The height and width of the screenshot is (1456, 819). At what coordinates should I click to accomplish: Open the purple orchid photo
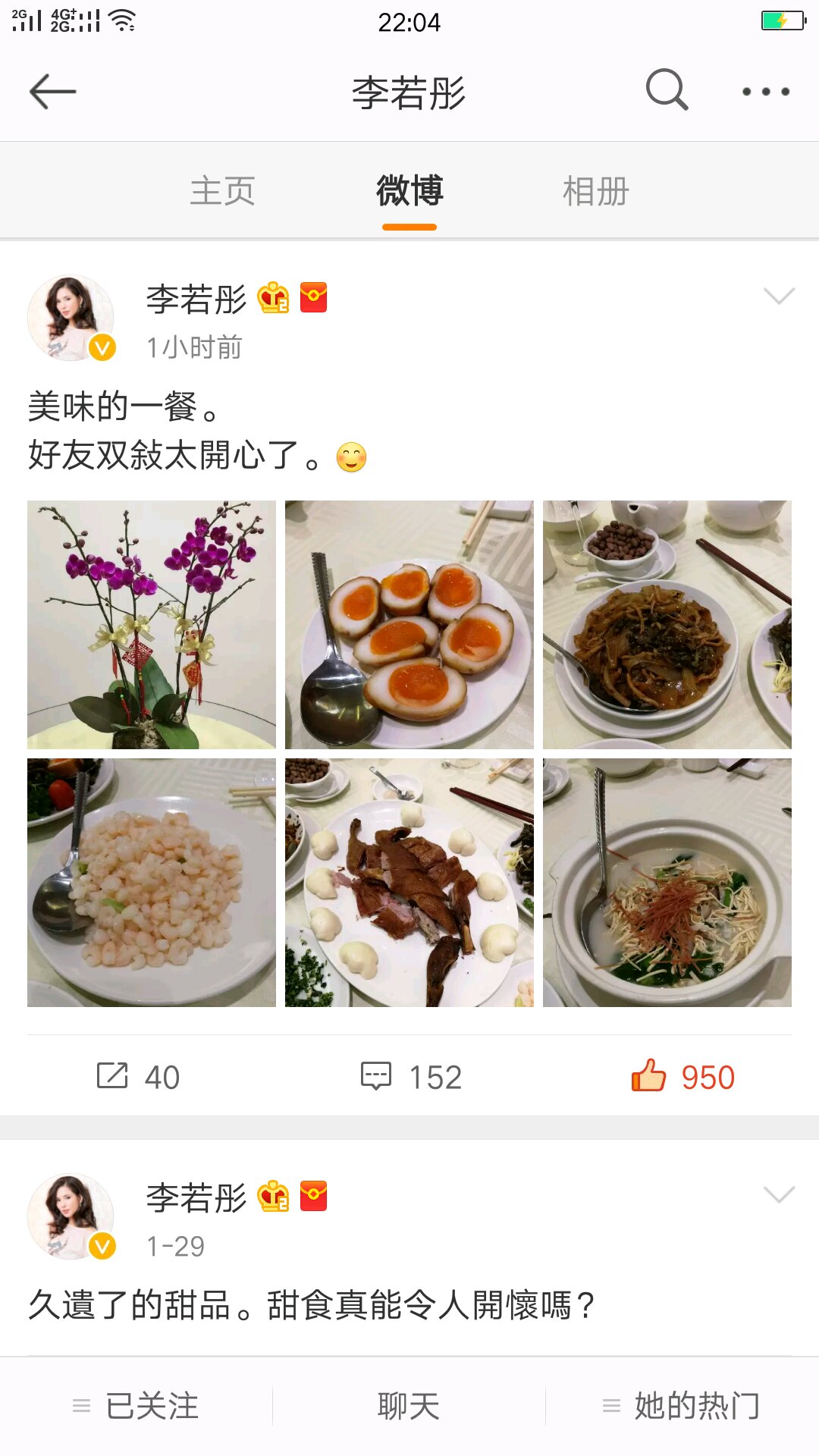[x=152, y=625]
